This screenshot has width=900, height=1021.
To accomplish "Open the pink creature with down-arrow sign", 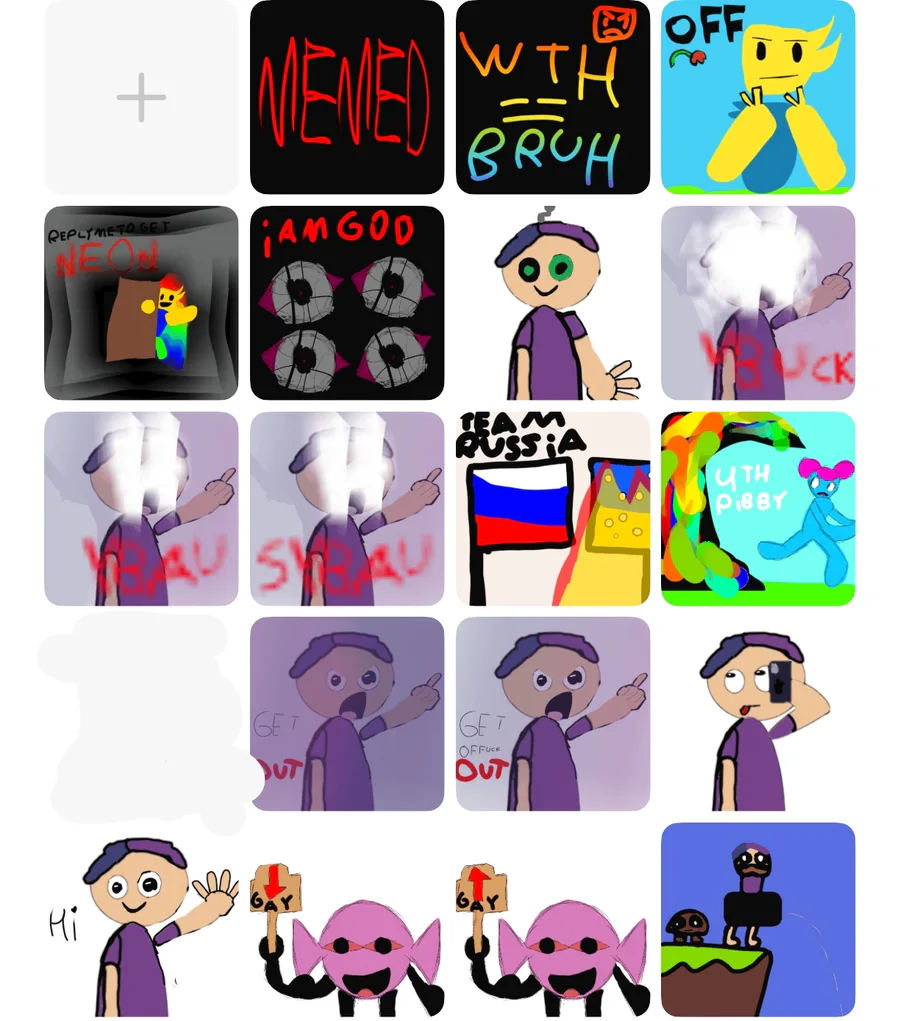I will click(347, 920).
